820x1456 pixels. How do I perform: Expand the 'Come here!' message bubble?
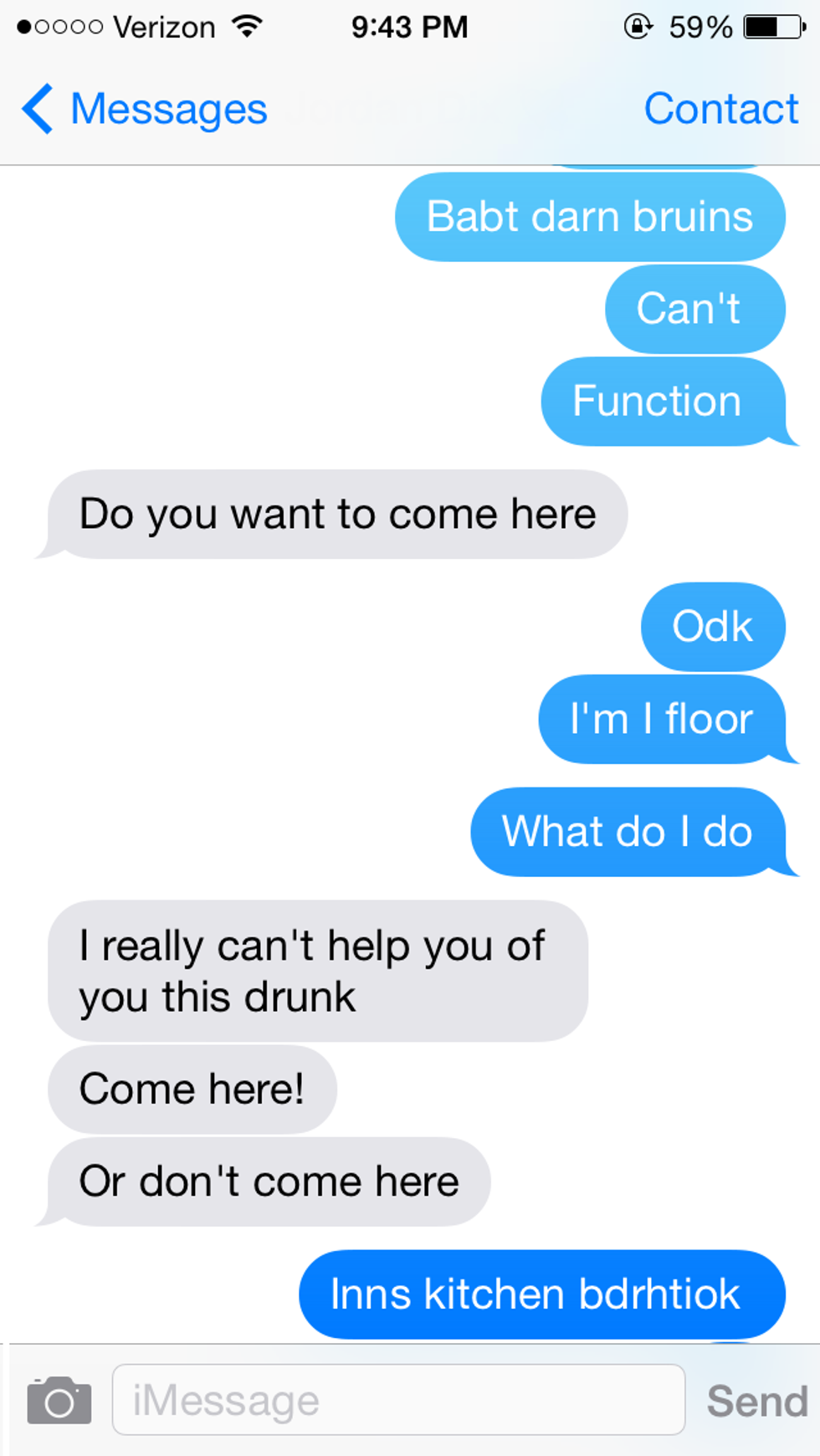192,1088
